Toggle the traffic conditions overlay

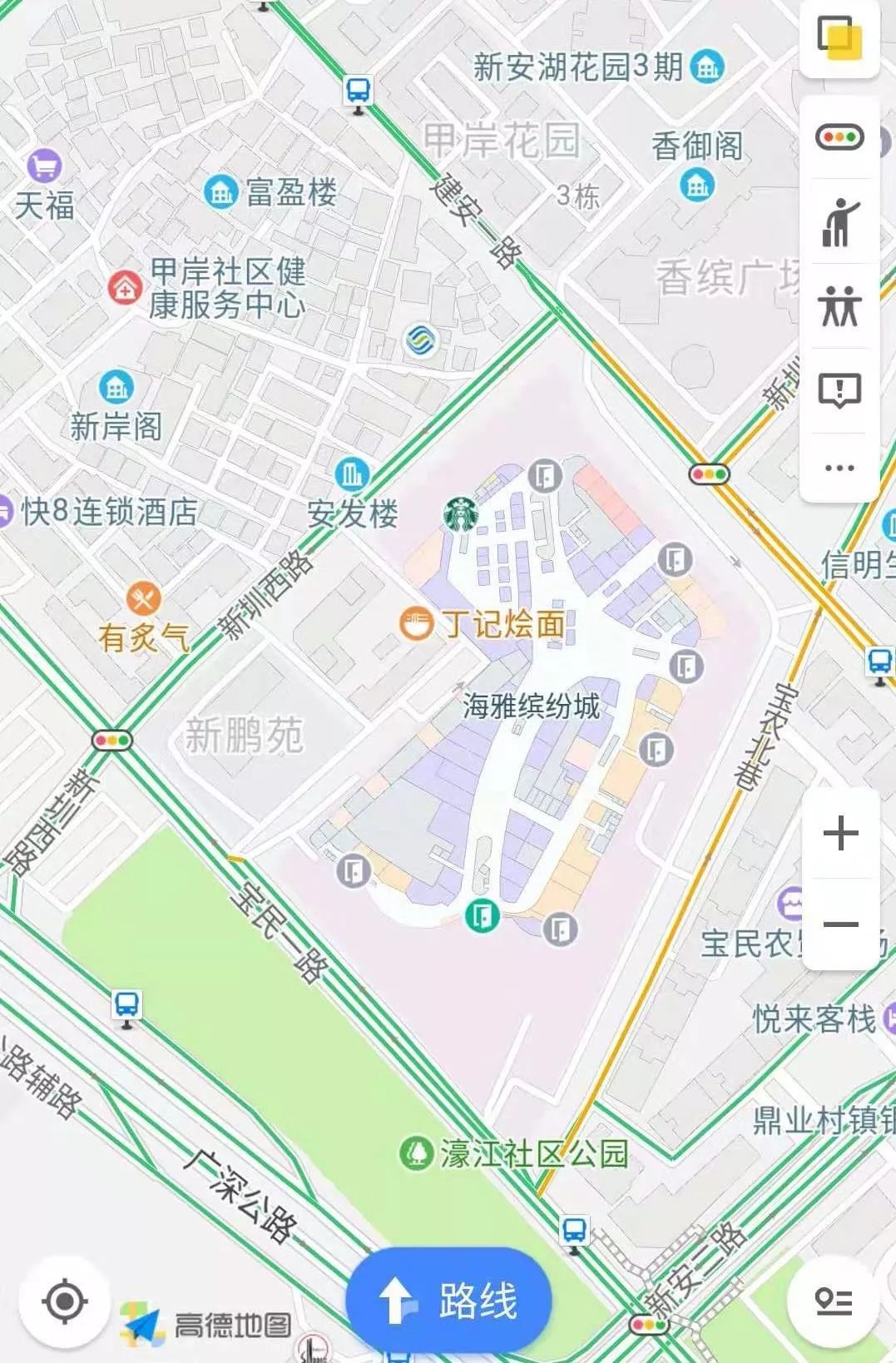tap(839, 137)
